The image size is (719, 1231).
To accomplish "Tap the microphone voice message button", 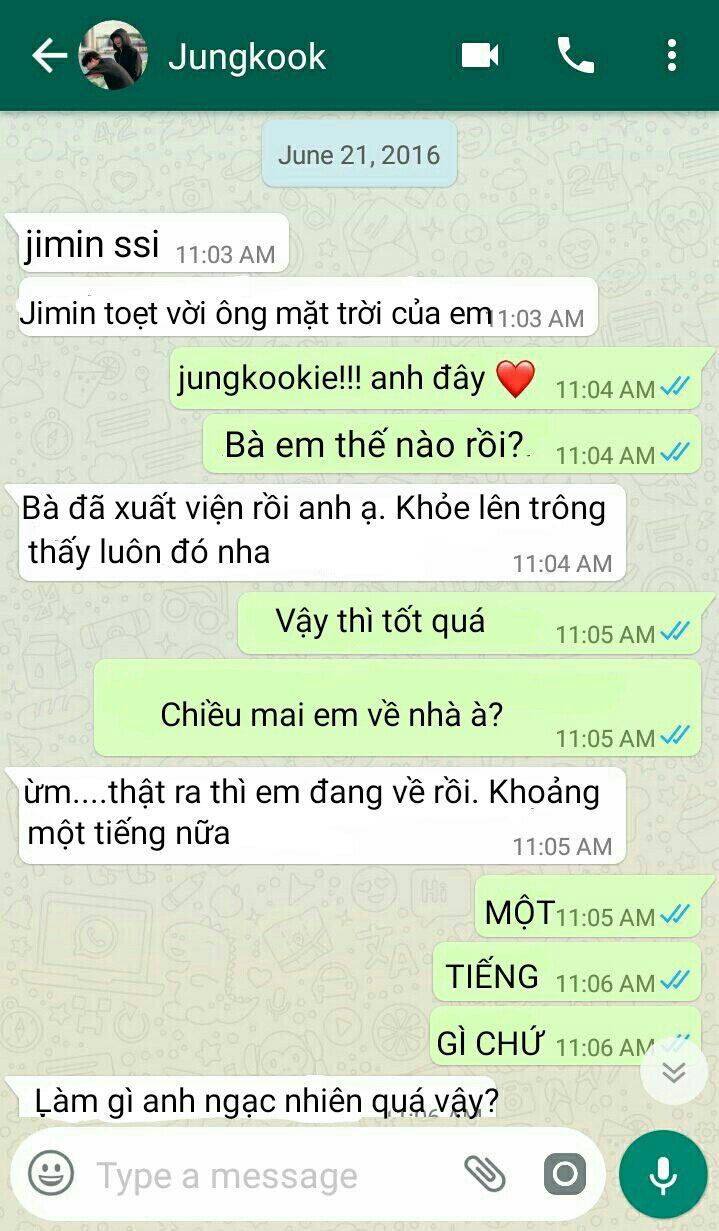I will 663,1175.
